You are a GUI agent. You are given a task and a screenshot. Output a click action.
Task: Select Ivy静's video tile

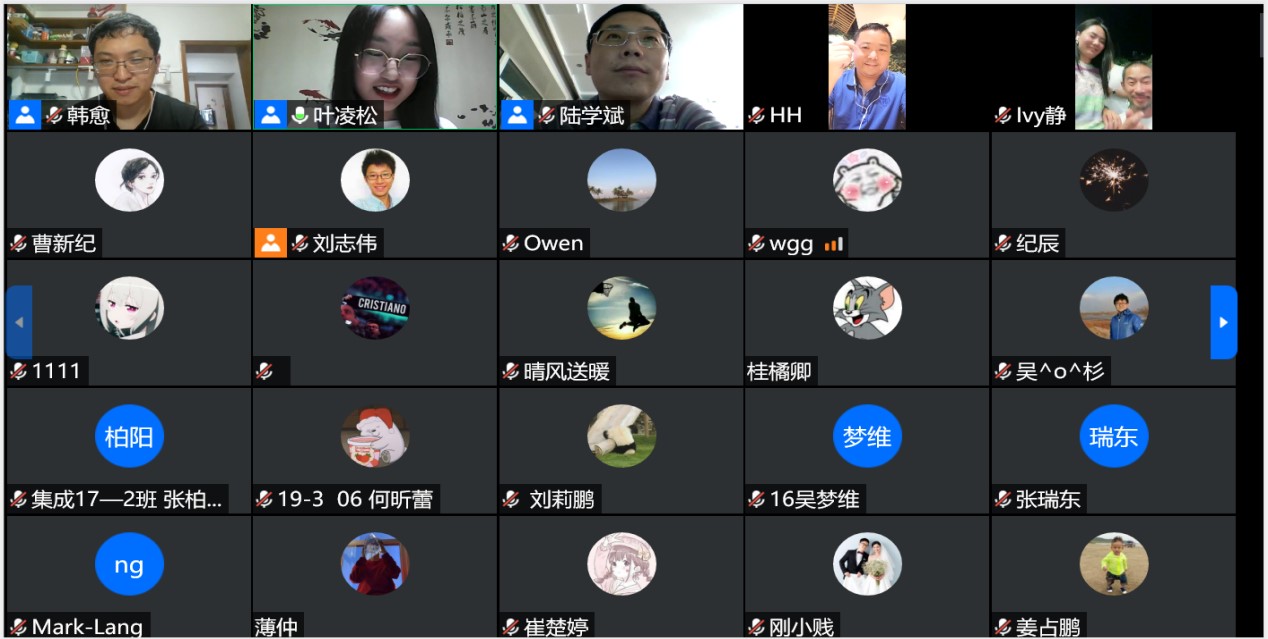coord(1113,67)
